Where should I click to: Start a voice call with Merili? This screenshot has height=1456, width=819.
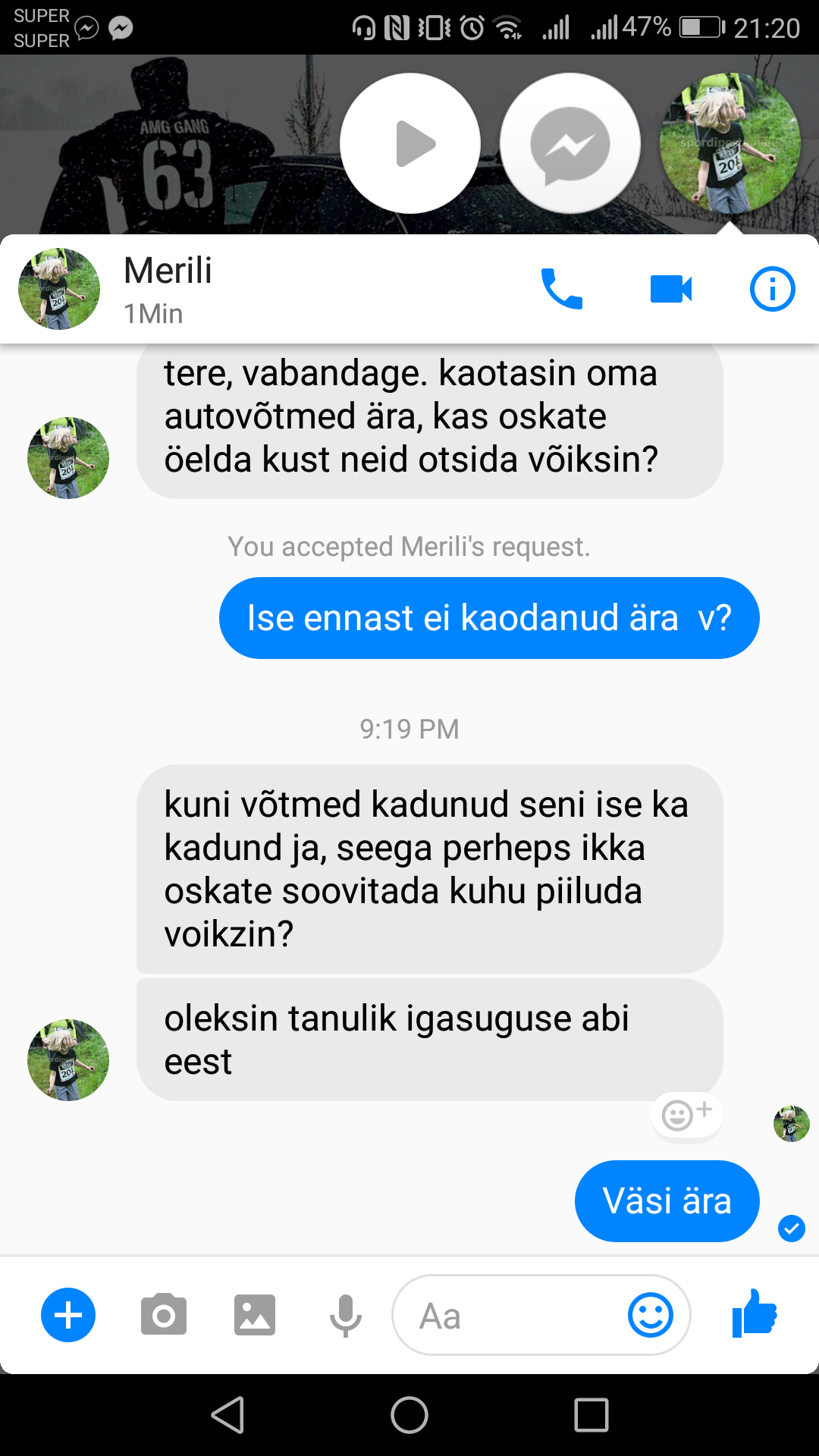(x=561, y=289)
